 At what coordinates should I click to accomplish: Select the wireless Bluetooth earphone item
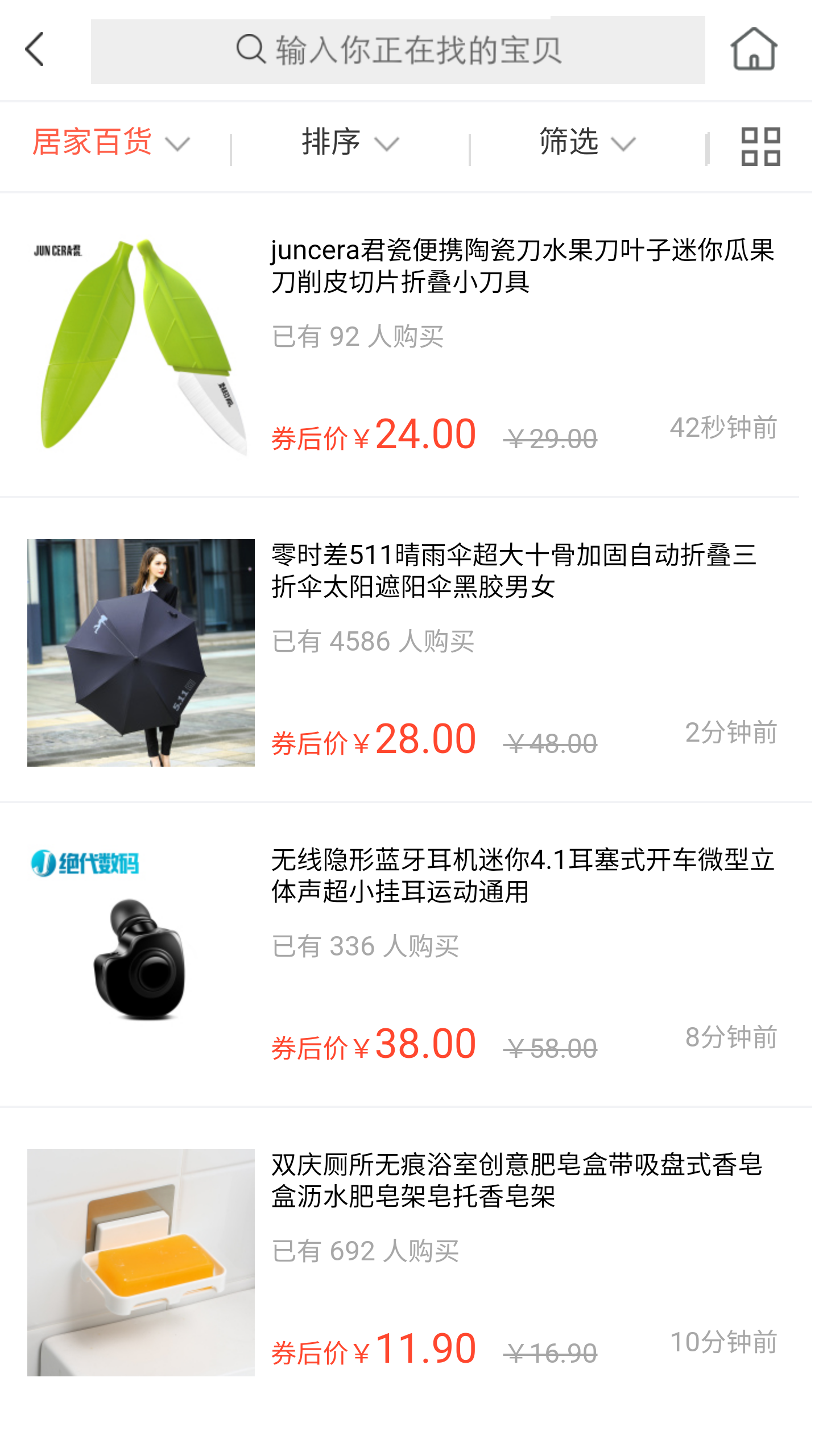click(522, 875)
